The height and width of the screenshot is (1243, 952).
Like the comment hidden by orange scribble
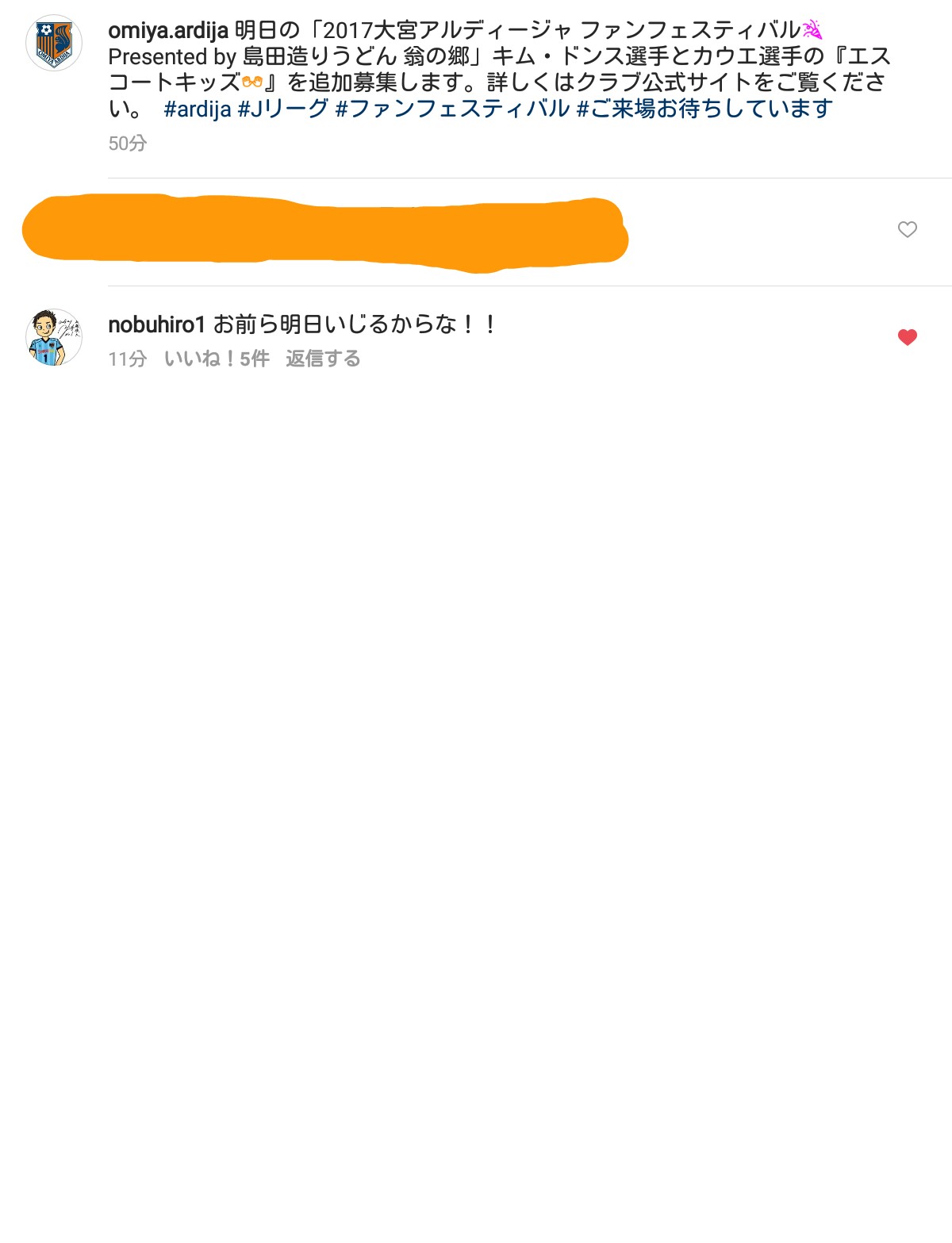(x=907, y=230)
